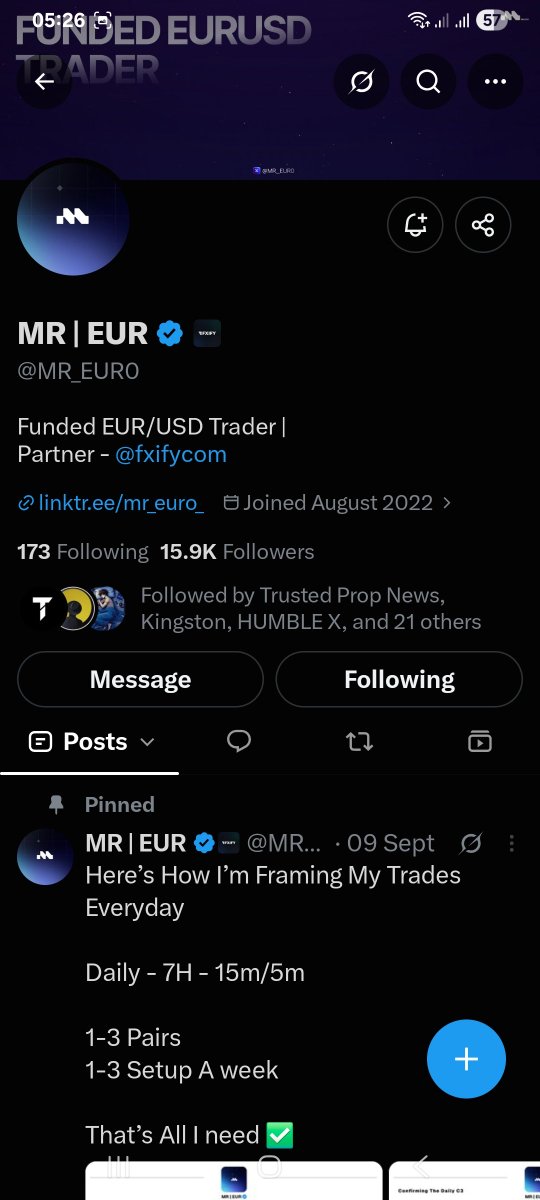Image resolution: width=540 pixels, height=1200 pixels.
Task: Turn on post notifications bell
Action: pyautogui.click(x=415, y=225)
